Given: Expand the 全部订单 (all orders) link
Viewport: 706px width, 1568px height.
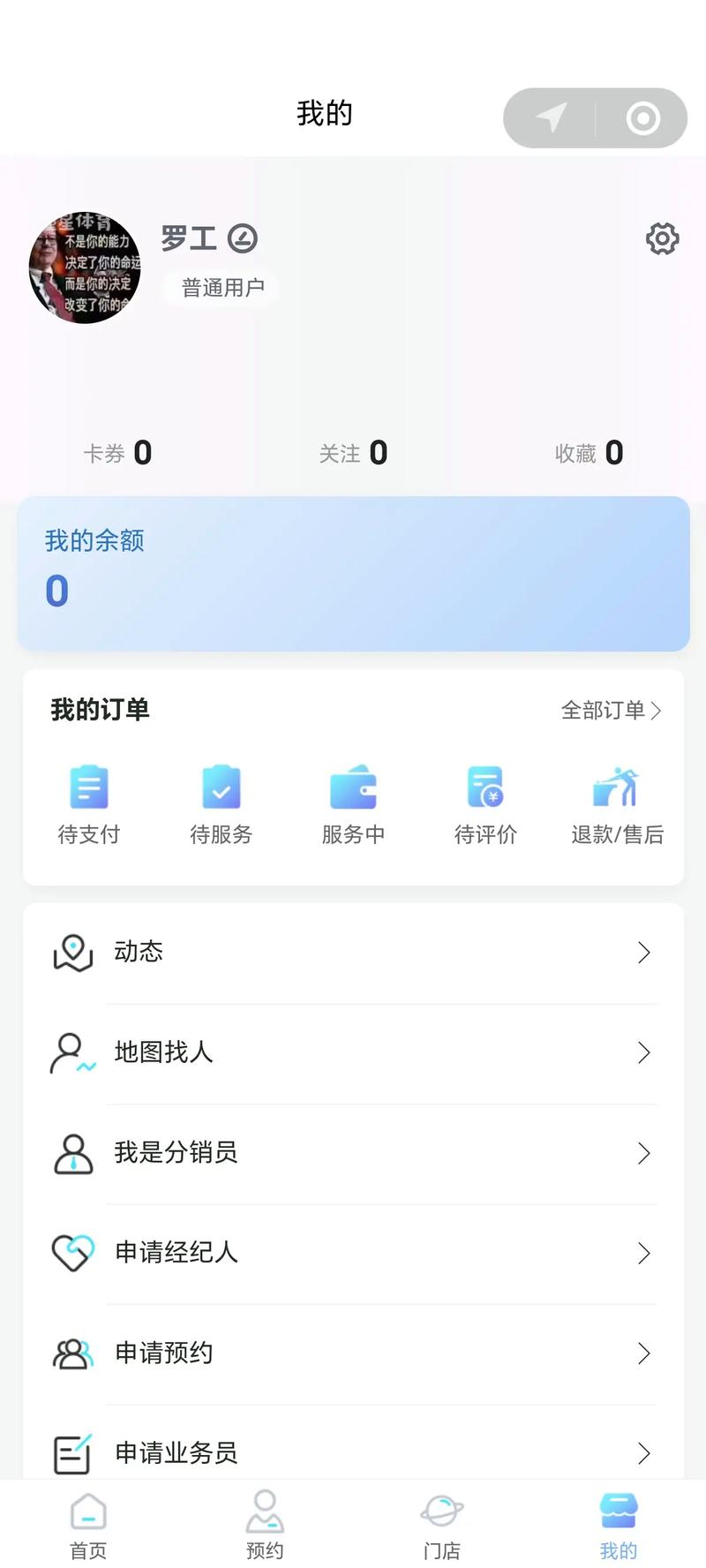Looking at the screenshot, I should (611, 711).
